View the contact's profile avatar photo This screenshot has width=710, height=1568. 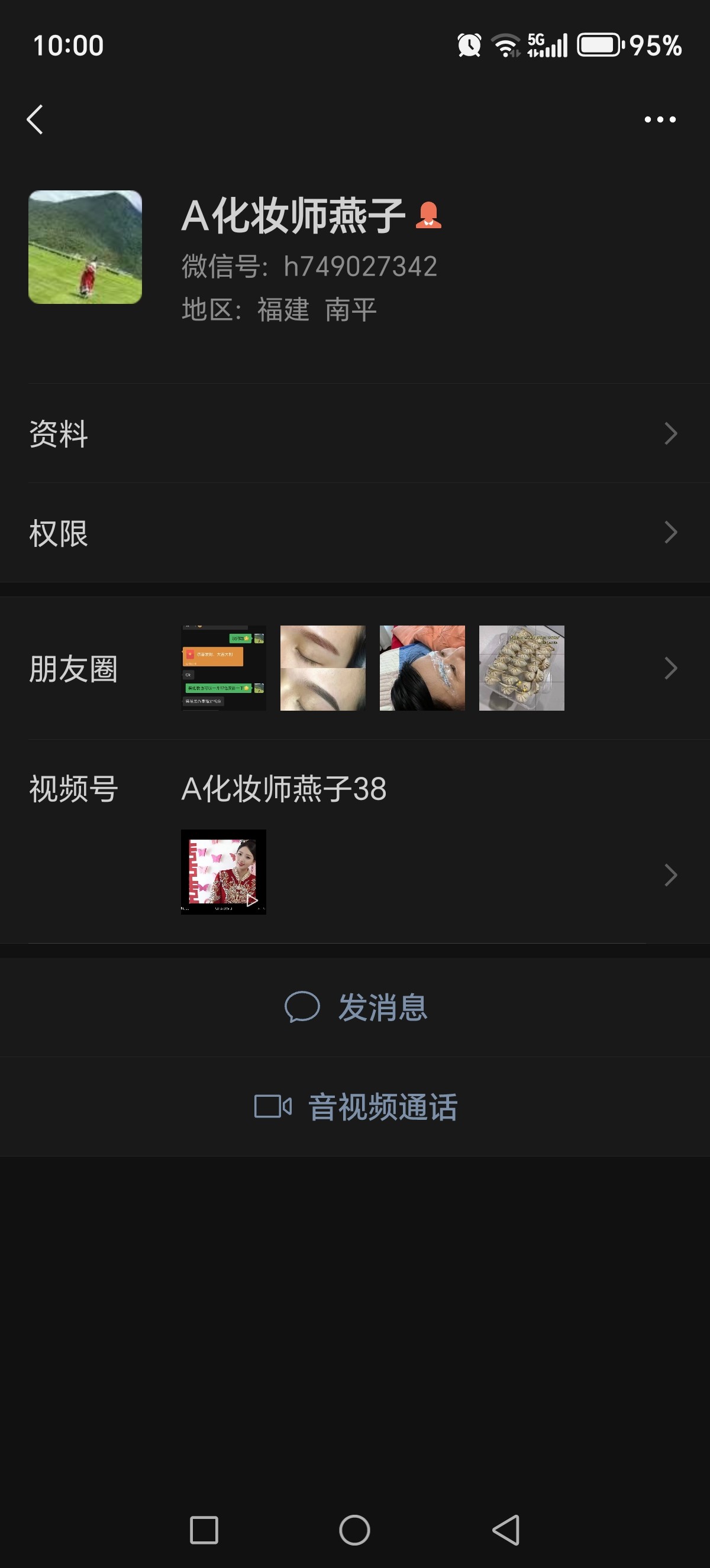click(x=85, y=247)
